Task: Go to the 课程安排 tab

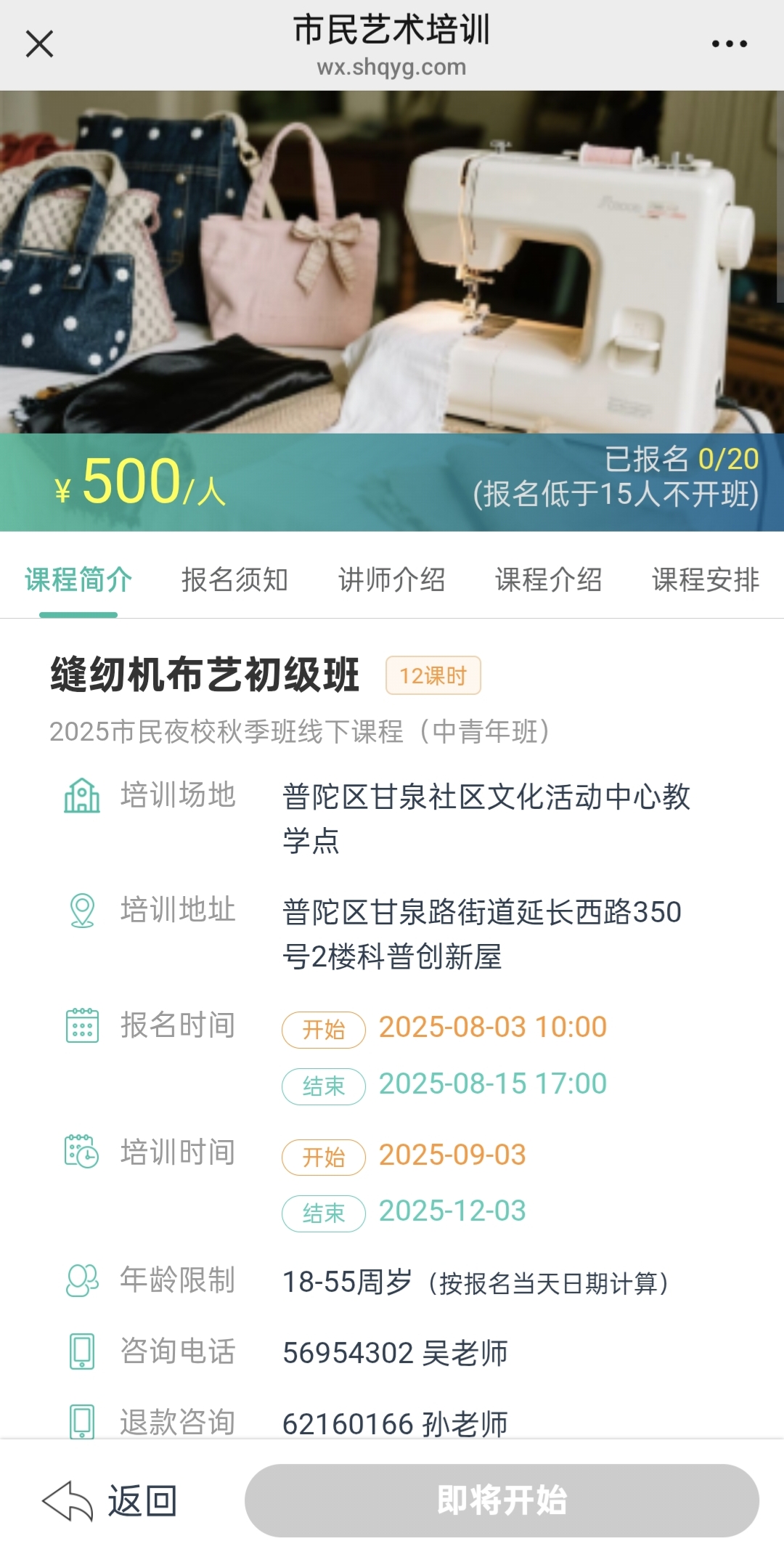Action: 705,580
